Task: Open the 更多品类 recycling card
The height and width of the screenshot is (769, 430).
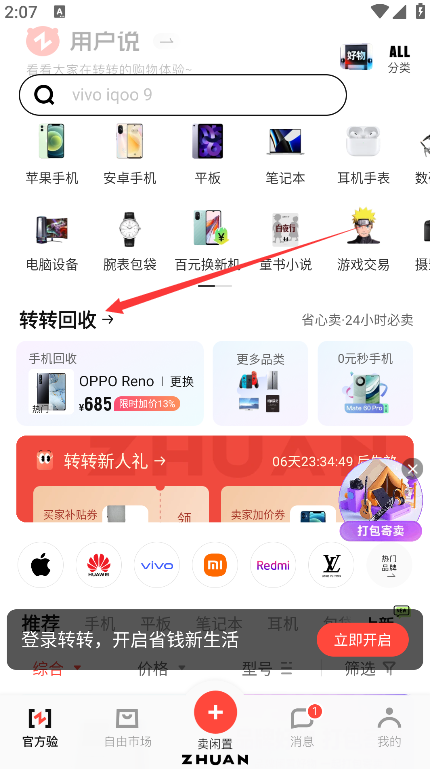Action: 260,383
